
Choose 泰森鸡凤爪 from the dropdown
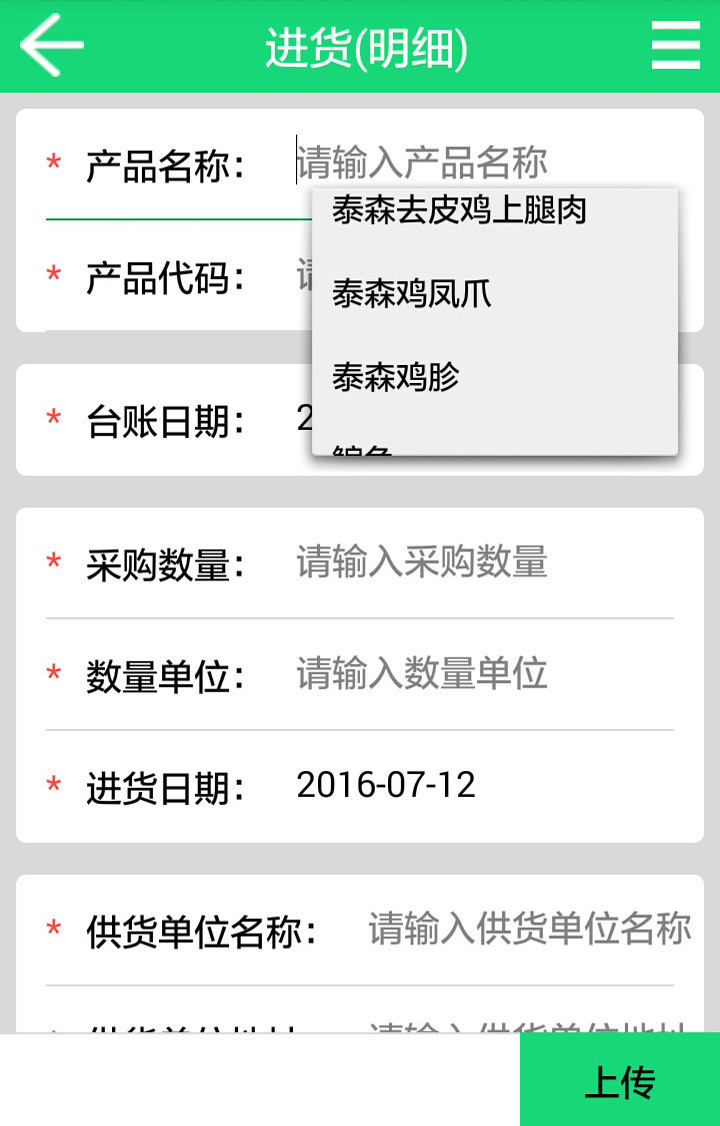412,294
